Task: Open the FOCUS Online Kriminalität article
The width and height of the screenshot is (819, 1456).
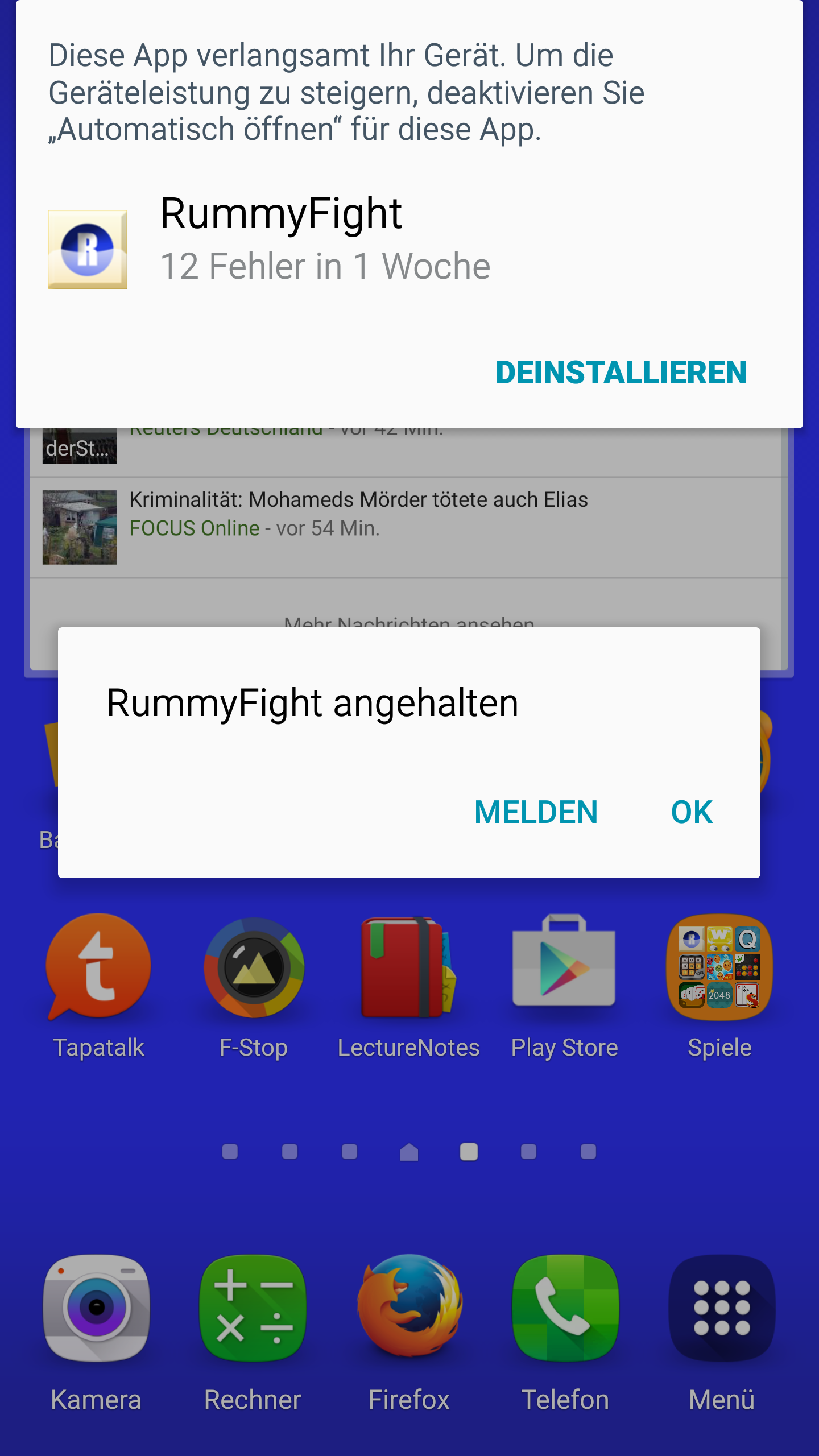Action: [409, 527]
